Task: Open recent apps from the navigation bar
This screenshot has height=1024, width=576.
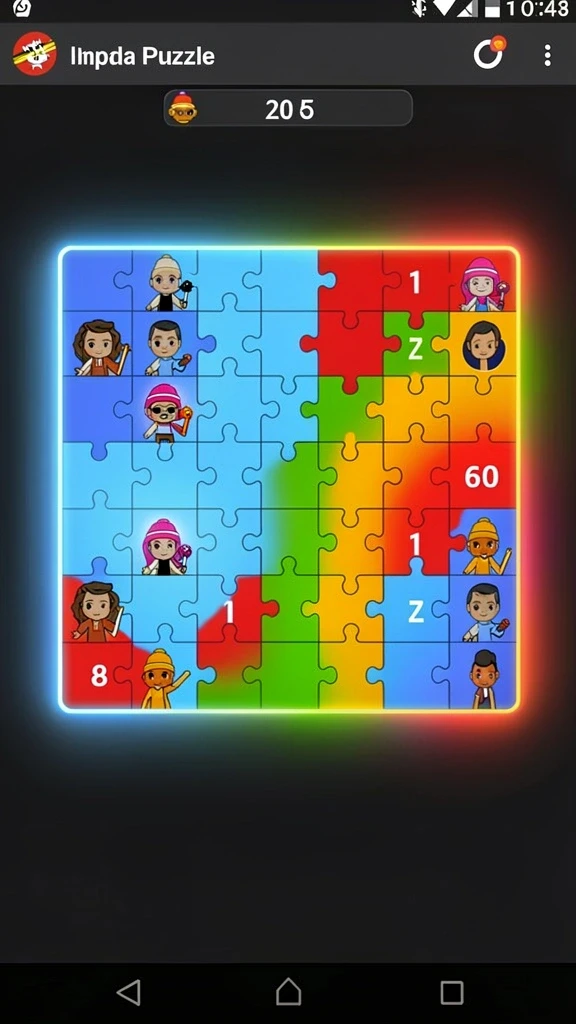Action: click(x=451, y=992)
